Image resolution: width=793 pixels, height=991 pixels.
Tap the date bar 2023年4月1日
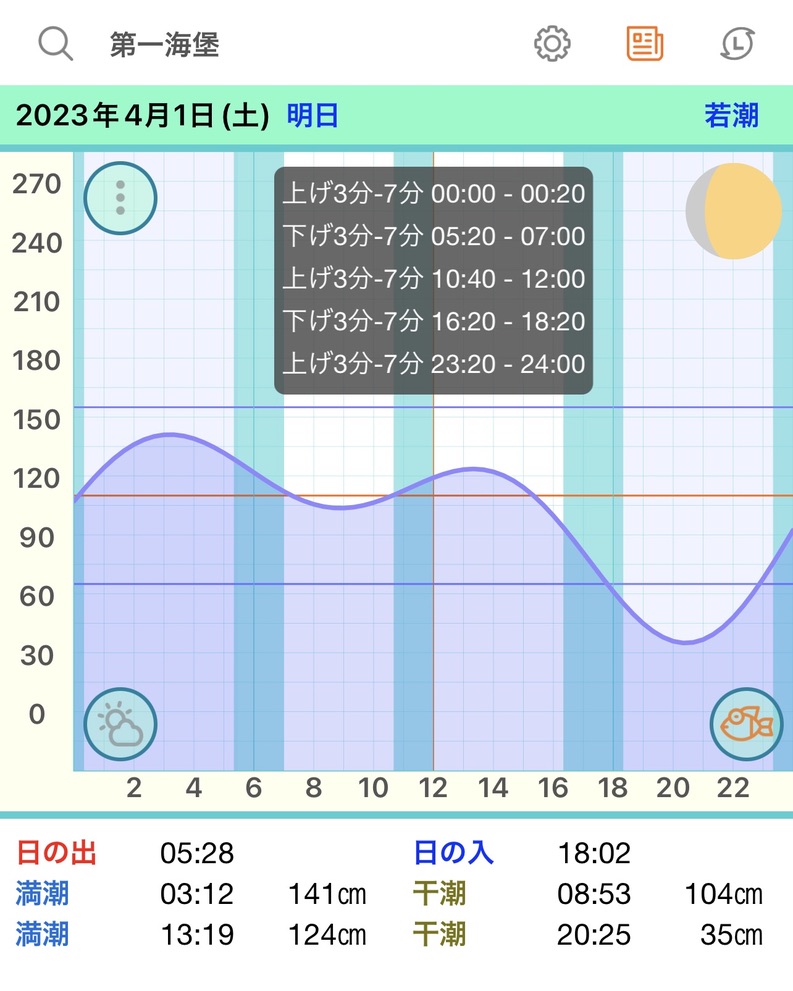pos(142,116)
